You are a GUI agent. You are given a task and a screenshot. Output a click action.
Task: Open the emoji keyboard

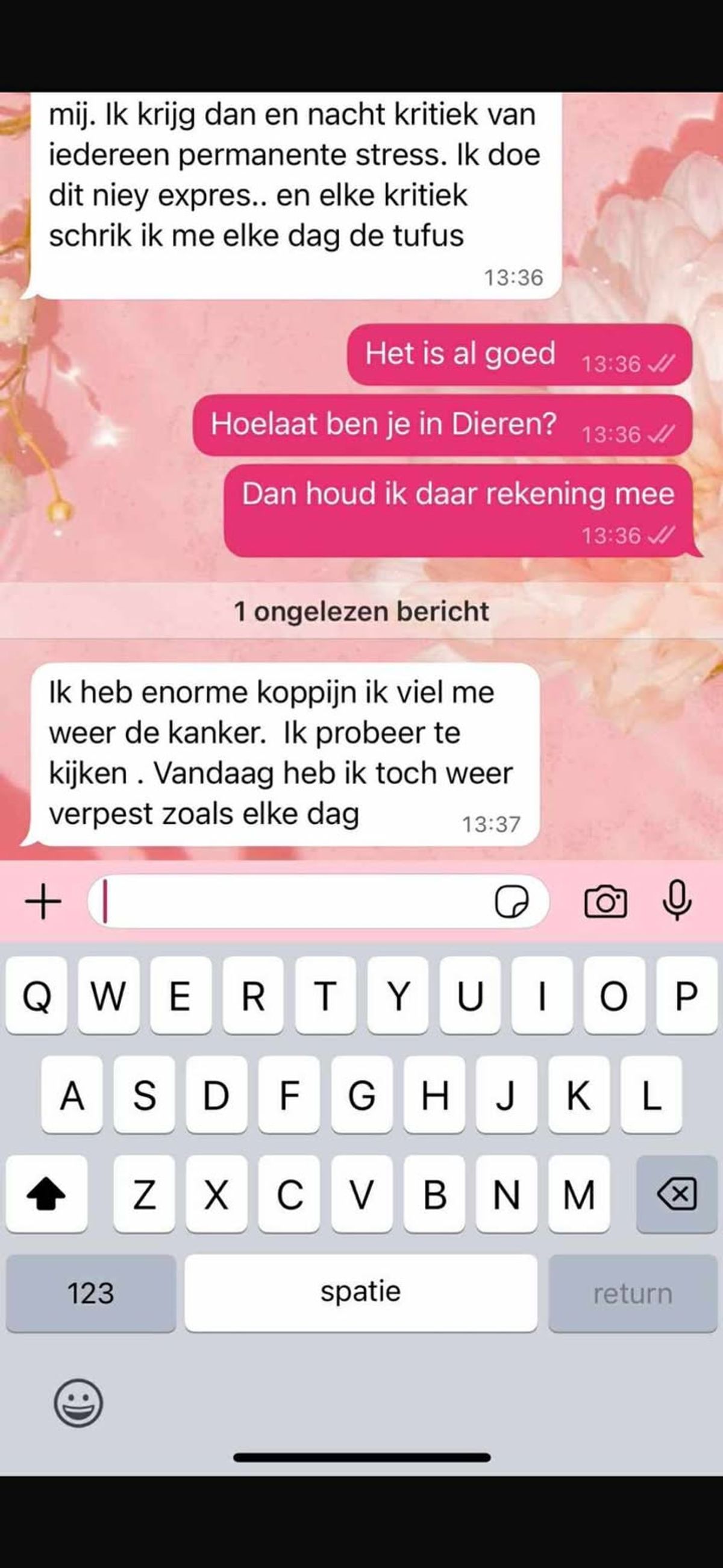pos(78,1403)
